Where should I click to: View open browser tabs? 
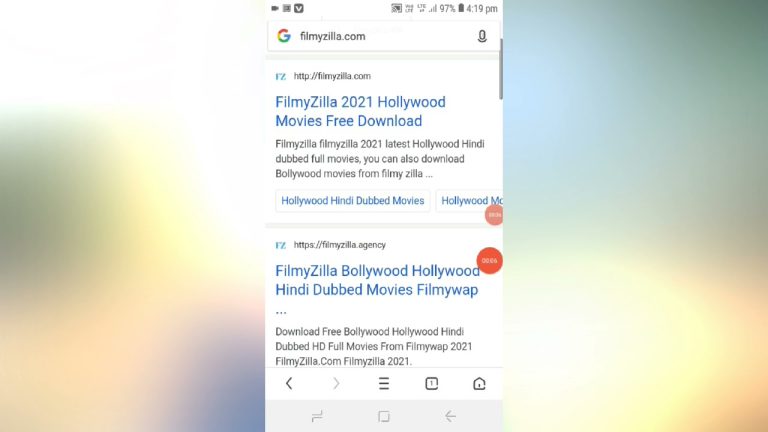point(432,384)
